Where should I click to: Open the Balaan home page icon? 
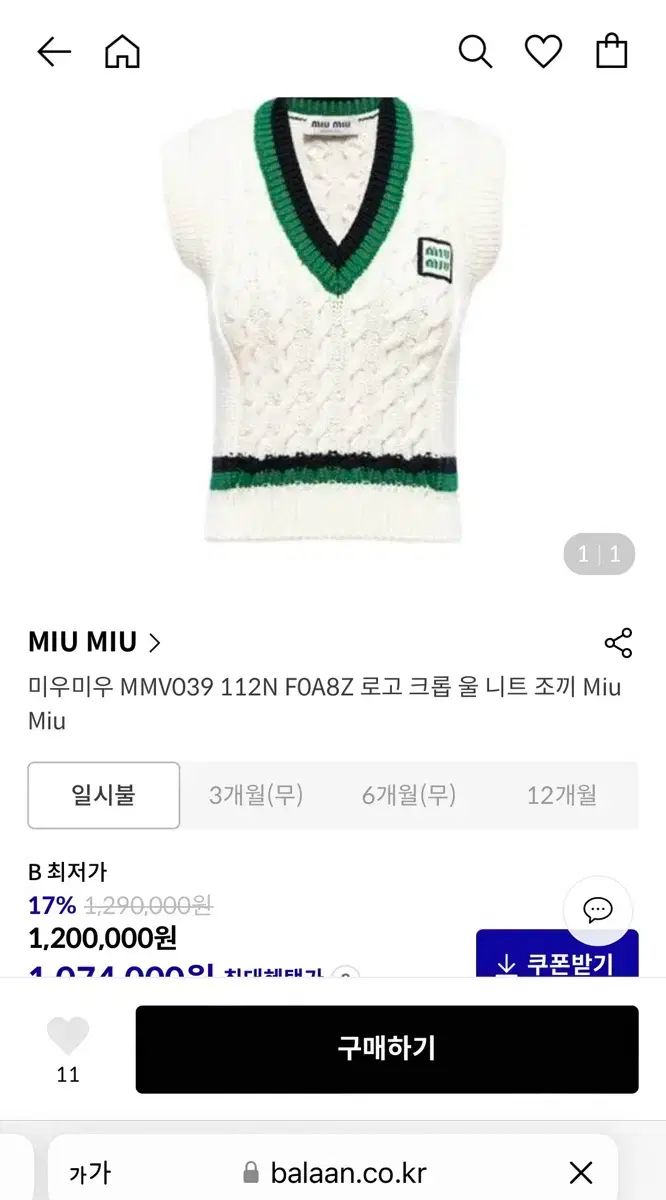[122, 52]
